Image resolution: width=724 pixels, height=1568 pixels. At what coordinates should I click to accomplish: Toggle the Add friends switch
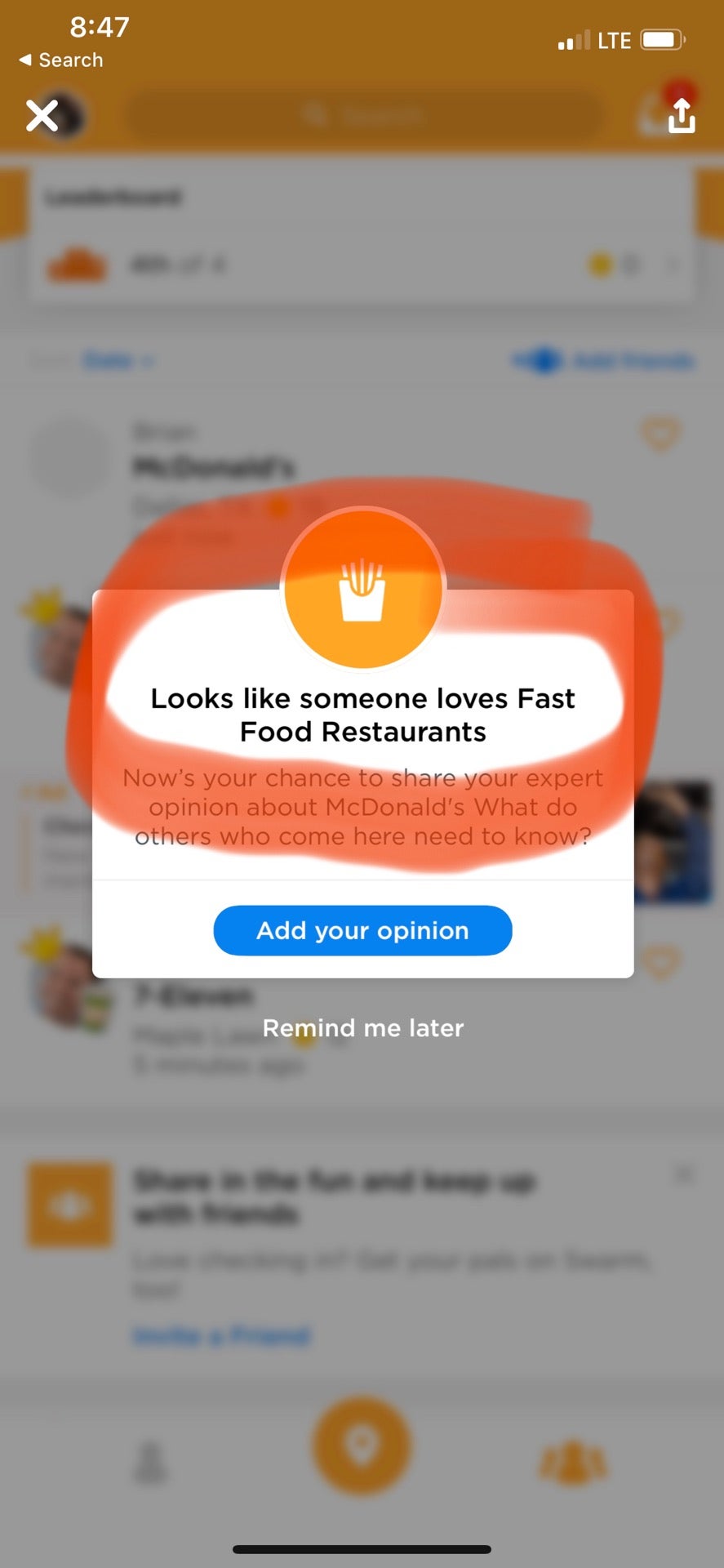pyautogui.click(x=540, y=360)
